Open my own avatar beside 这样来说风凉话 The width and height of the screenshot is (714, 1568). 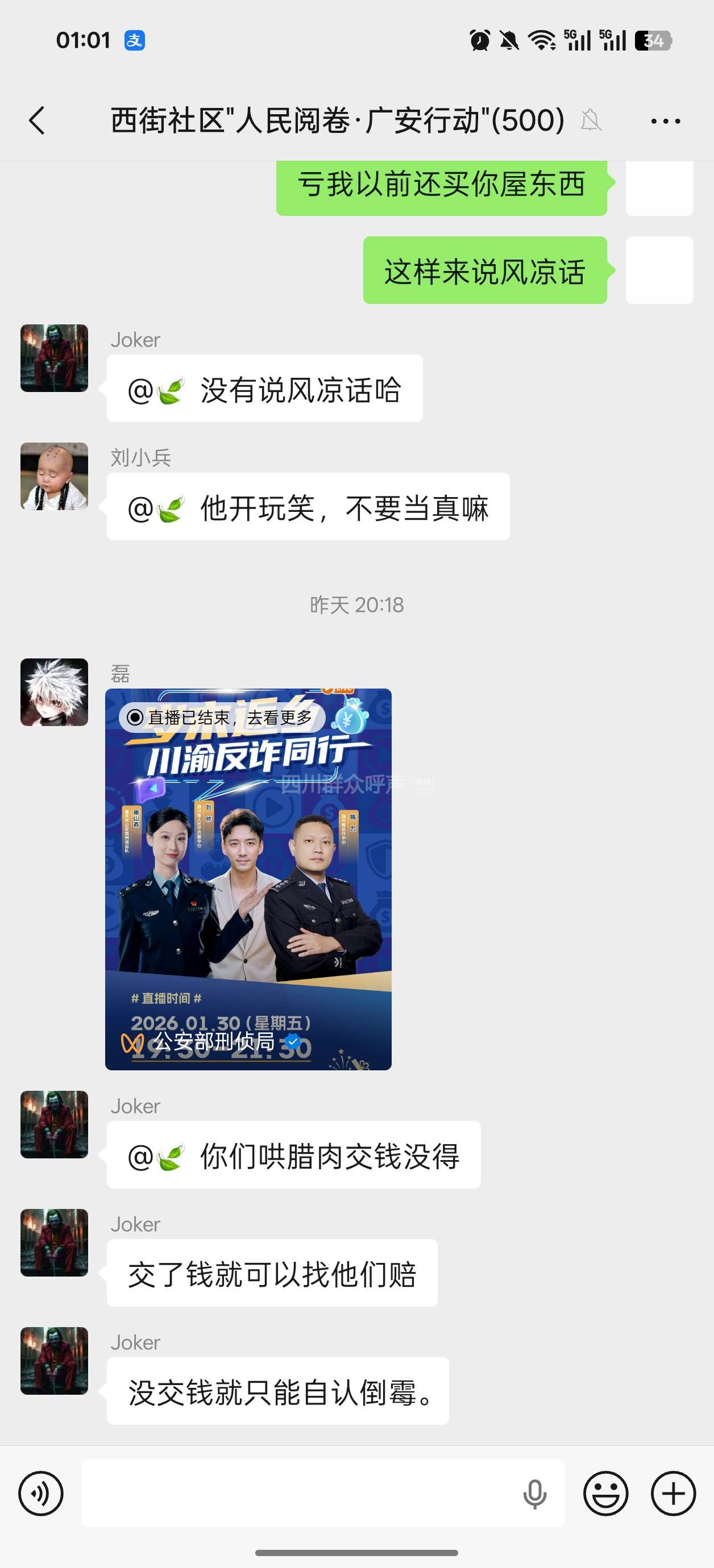(x=659, y=270)
